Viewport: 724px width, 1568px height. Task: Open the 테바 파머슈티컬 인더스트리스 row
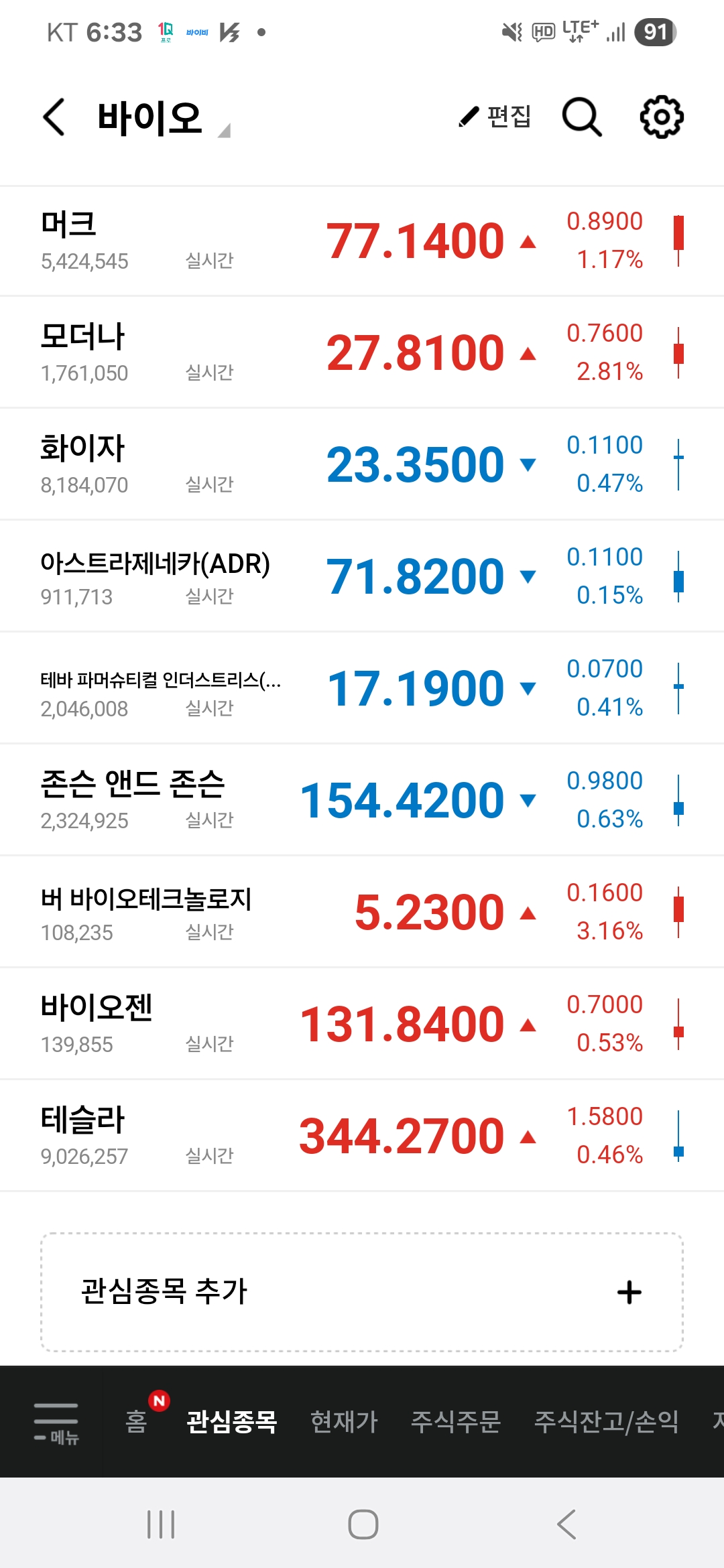pyautogui.click(x=362, y=688)
